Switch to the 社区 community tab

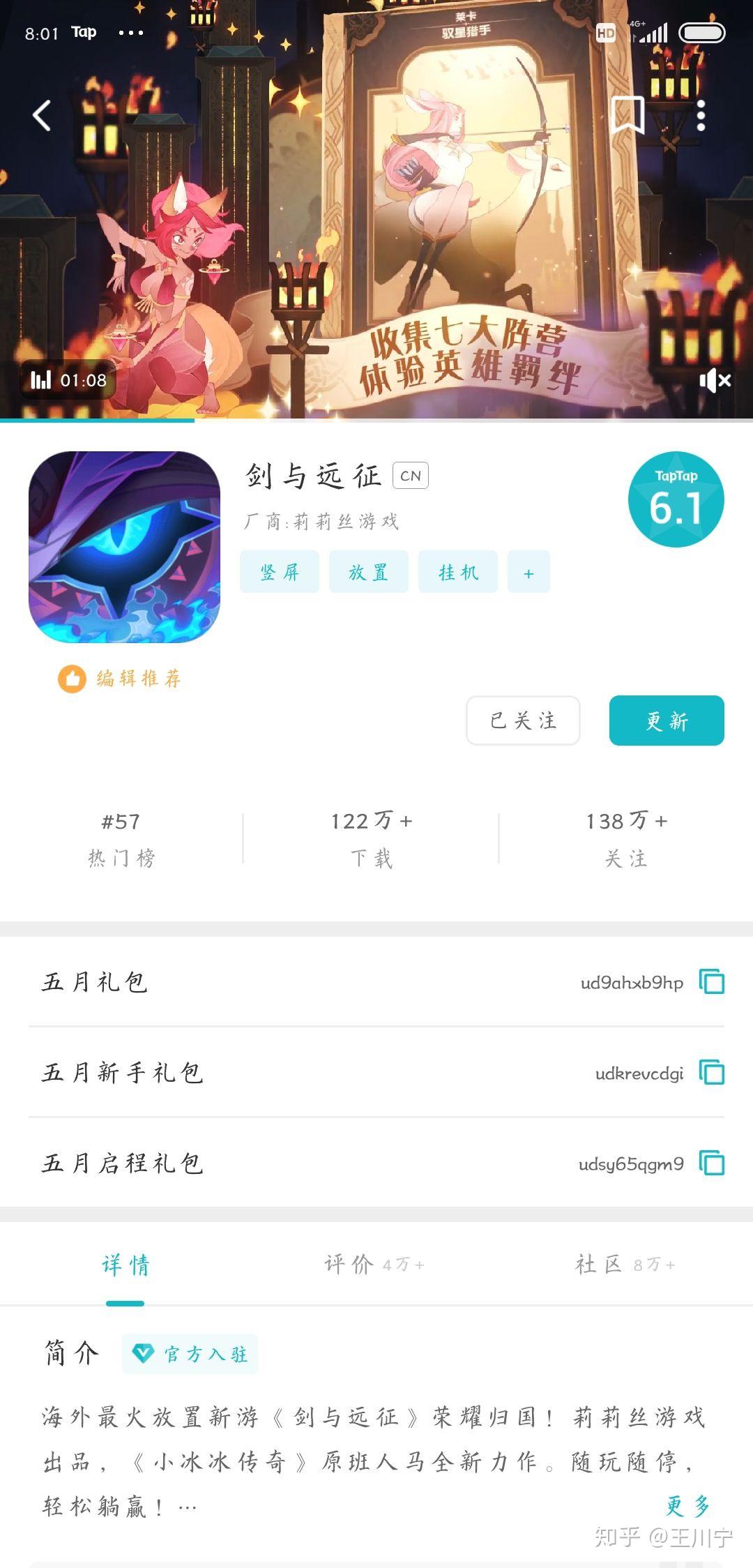pyautogui.click(x=625, y=1264)
